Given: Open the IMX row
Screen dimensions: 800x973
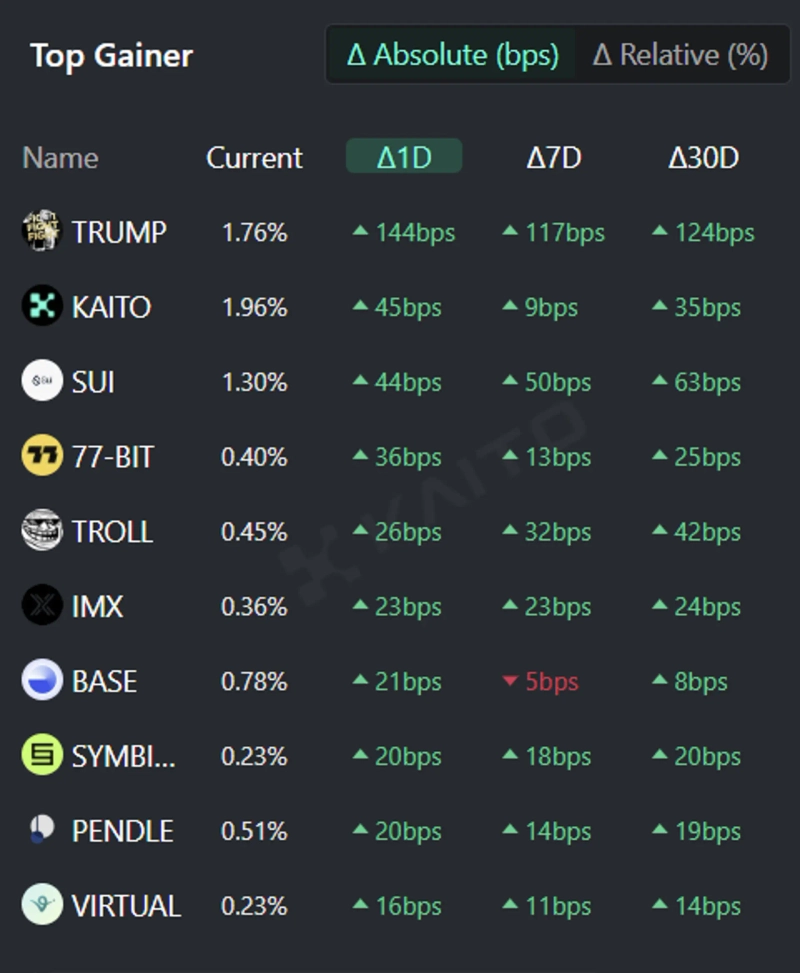Looking at the screenshot, I should [x=97, y=606].
